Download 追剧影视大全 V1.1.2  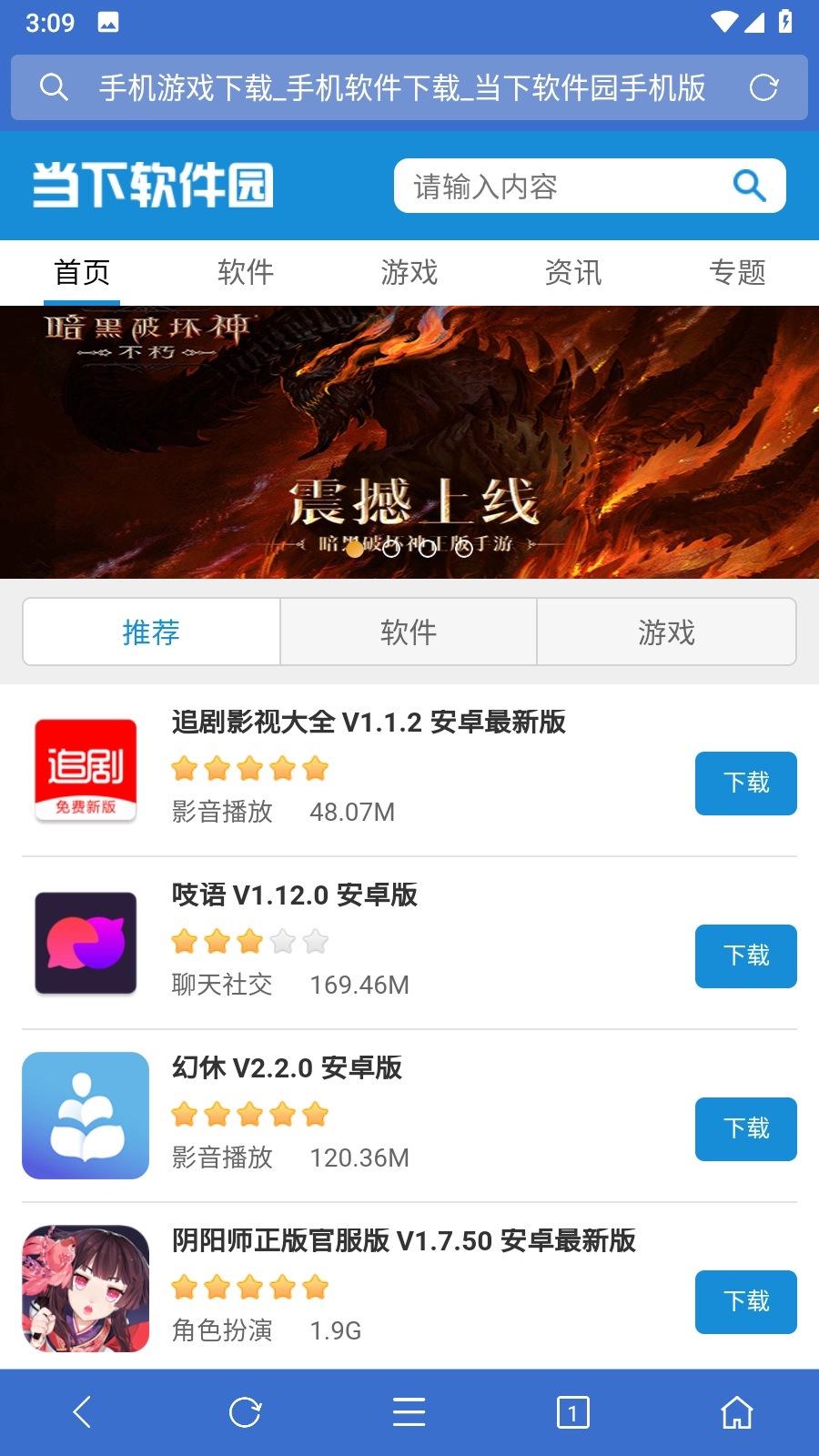point(745,783)
